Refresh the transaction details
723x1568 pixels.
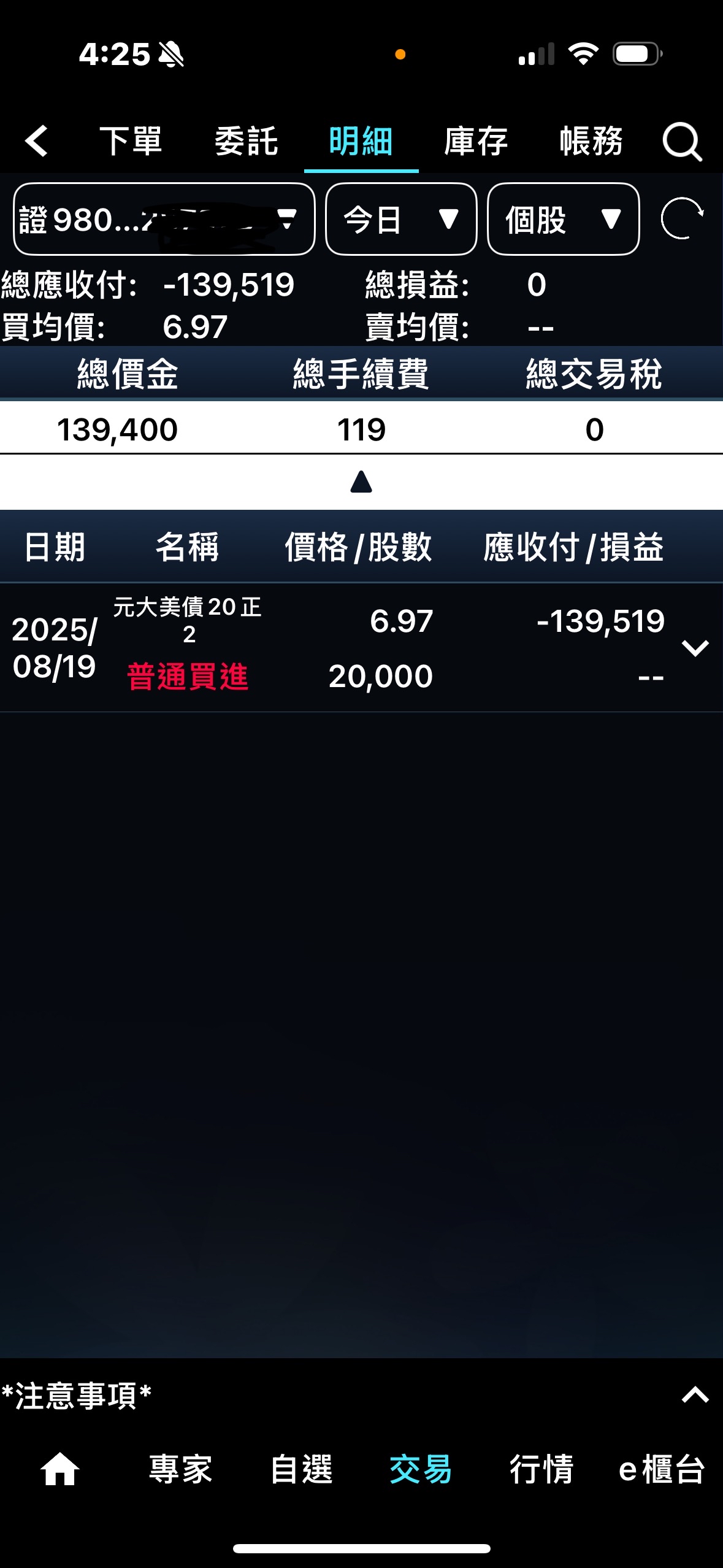pos(681,218)
